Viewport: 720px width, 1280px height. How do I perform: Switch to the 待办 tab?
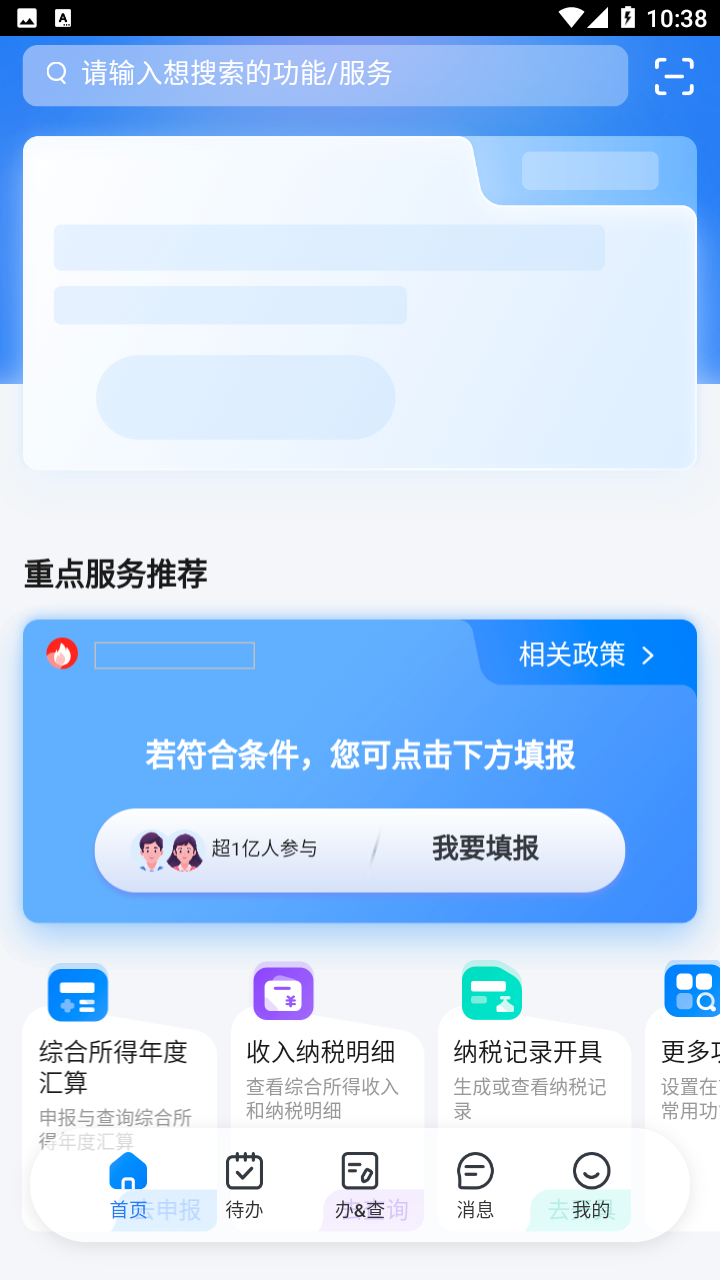[244, 1186]
